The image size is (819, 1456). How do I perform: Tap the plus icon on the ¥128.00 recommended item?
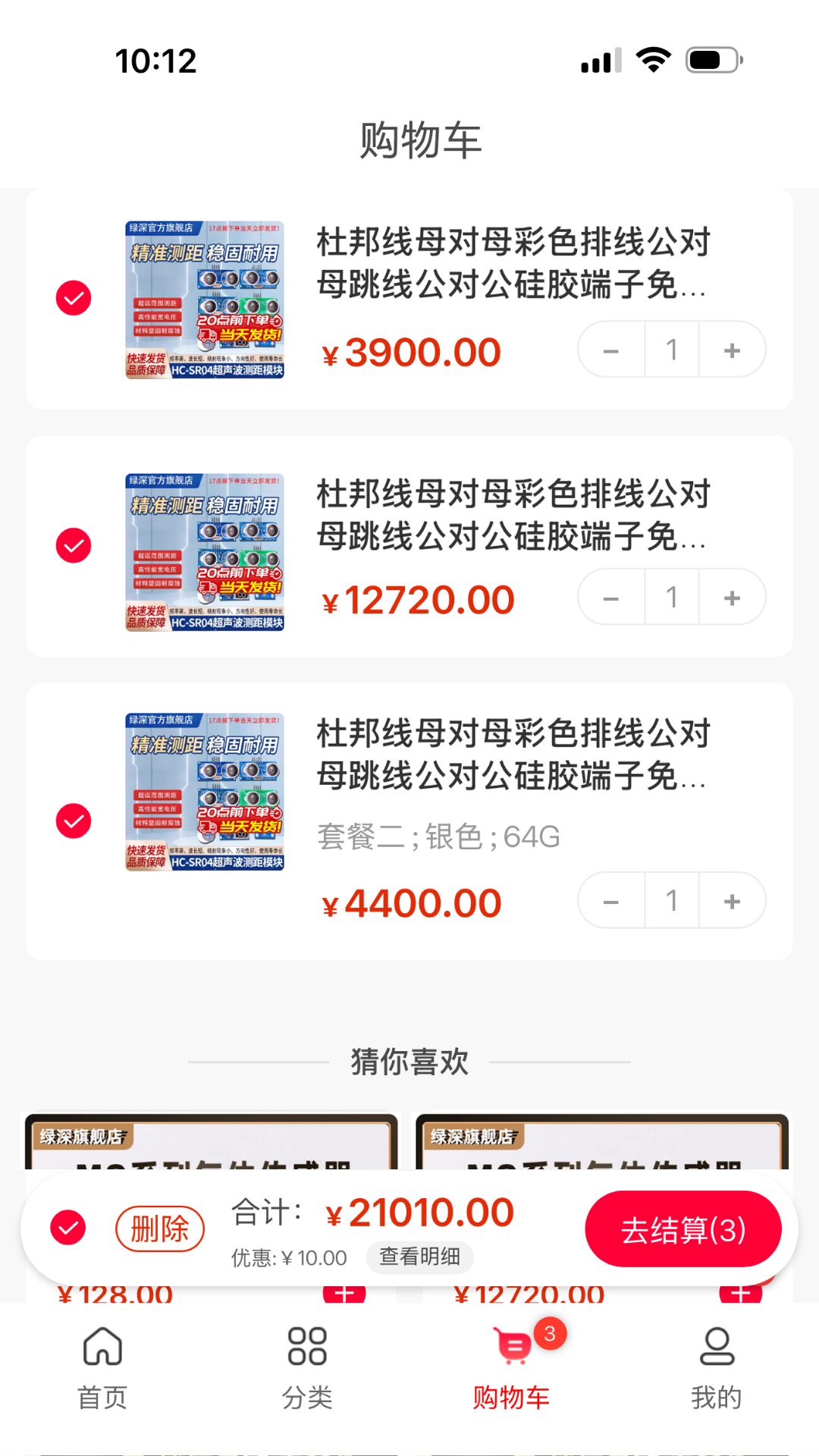point(345,1294)
